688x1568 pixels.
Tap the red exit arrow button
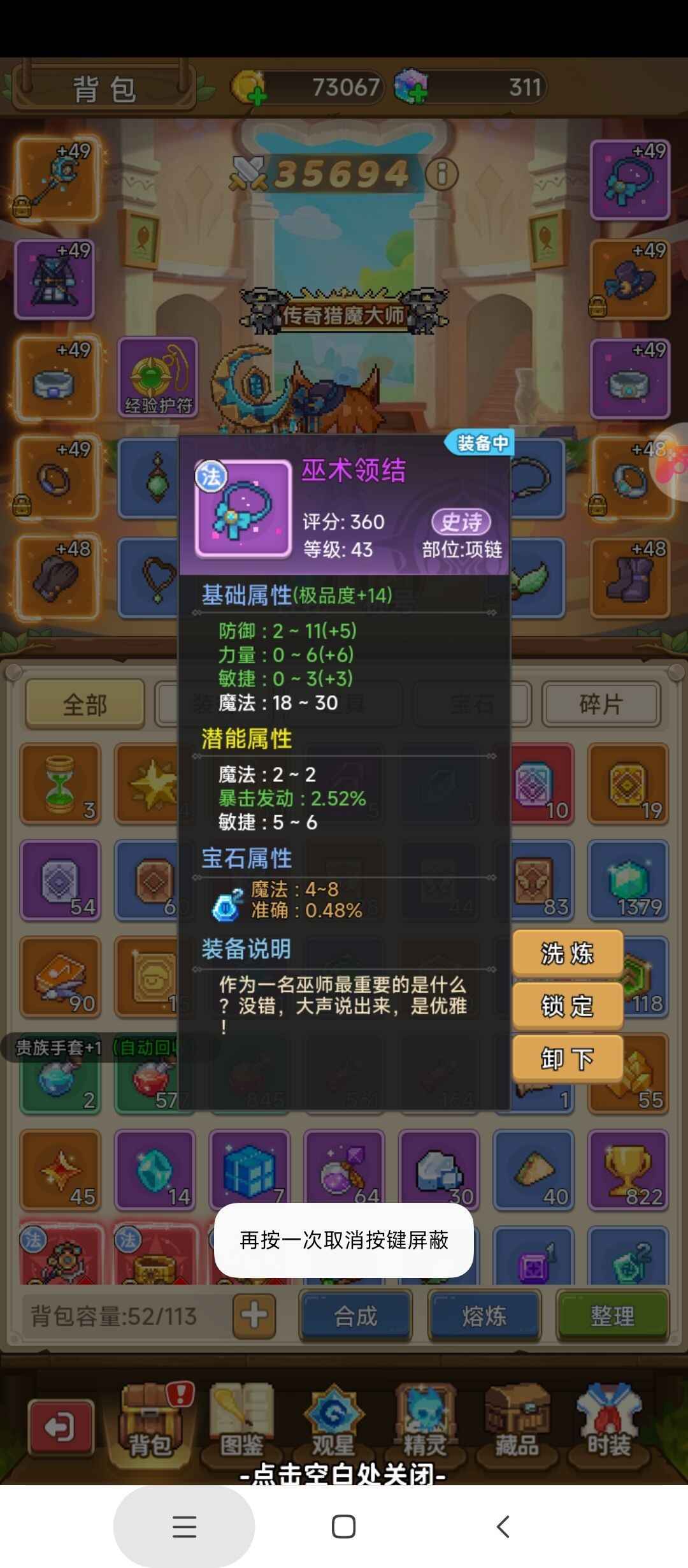tap(61, 1428)
